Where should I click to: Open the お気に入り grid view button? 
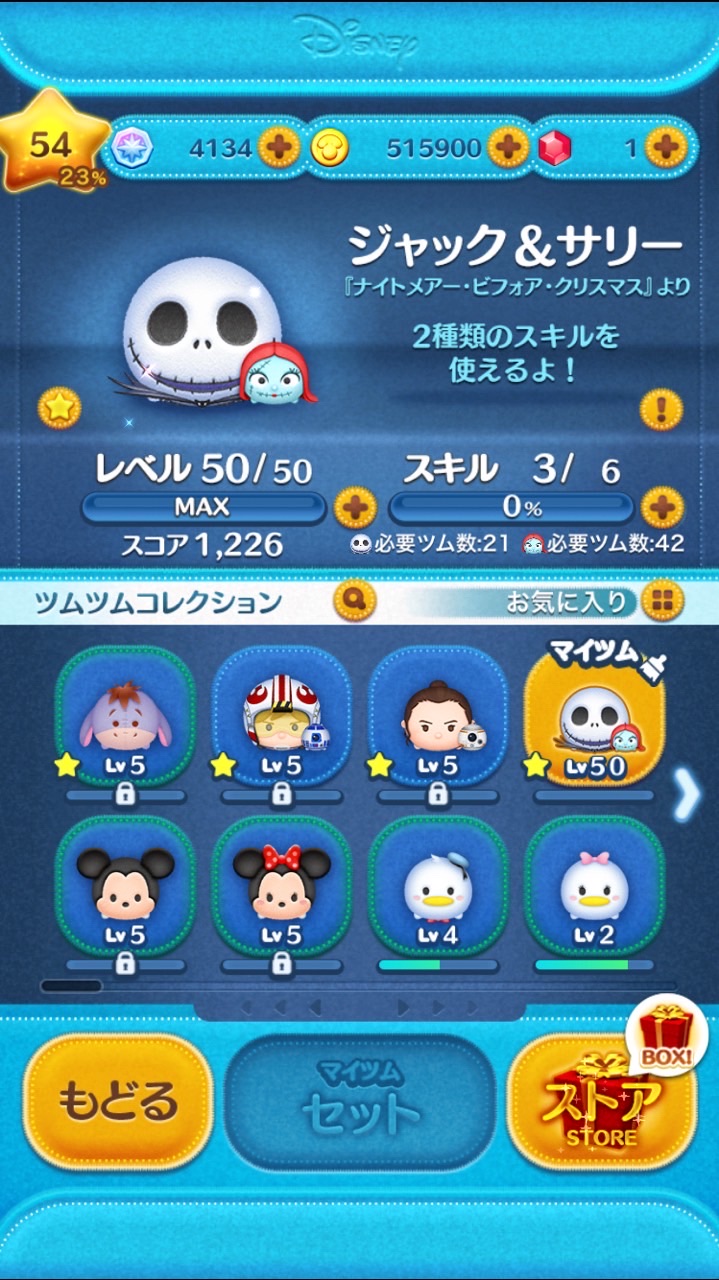coord(661,601)
